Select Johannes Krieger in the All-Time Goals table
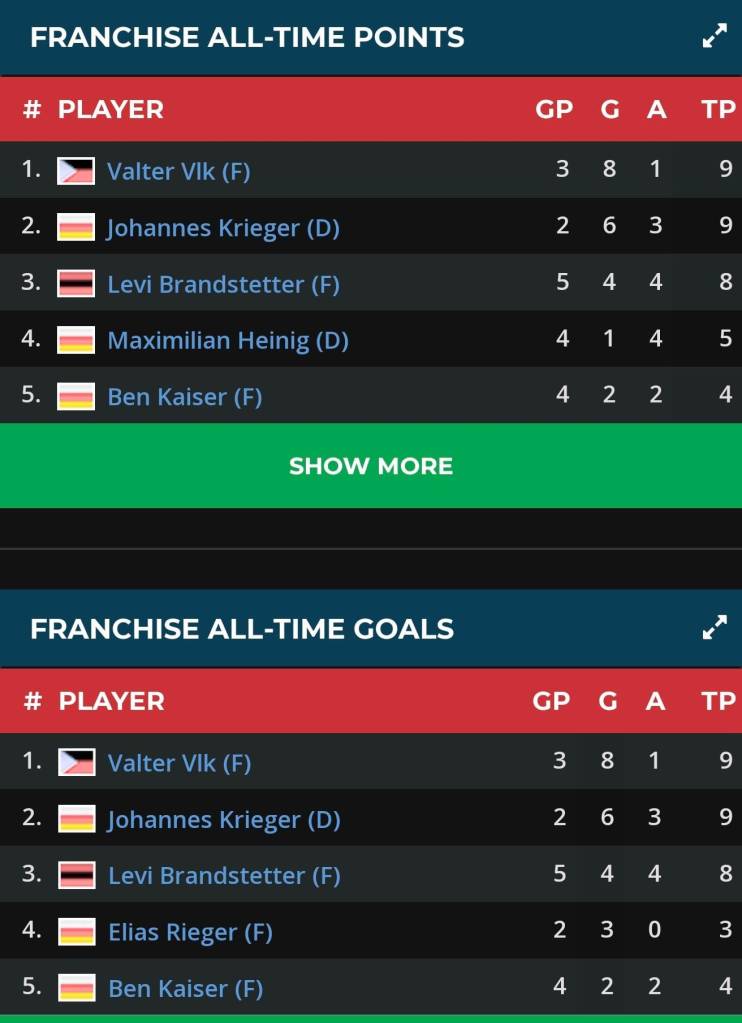Image resolution: width=742 pixels, height=1023 pixels. (x=224, y=820)
